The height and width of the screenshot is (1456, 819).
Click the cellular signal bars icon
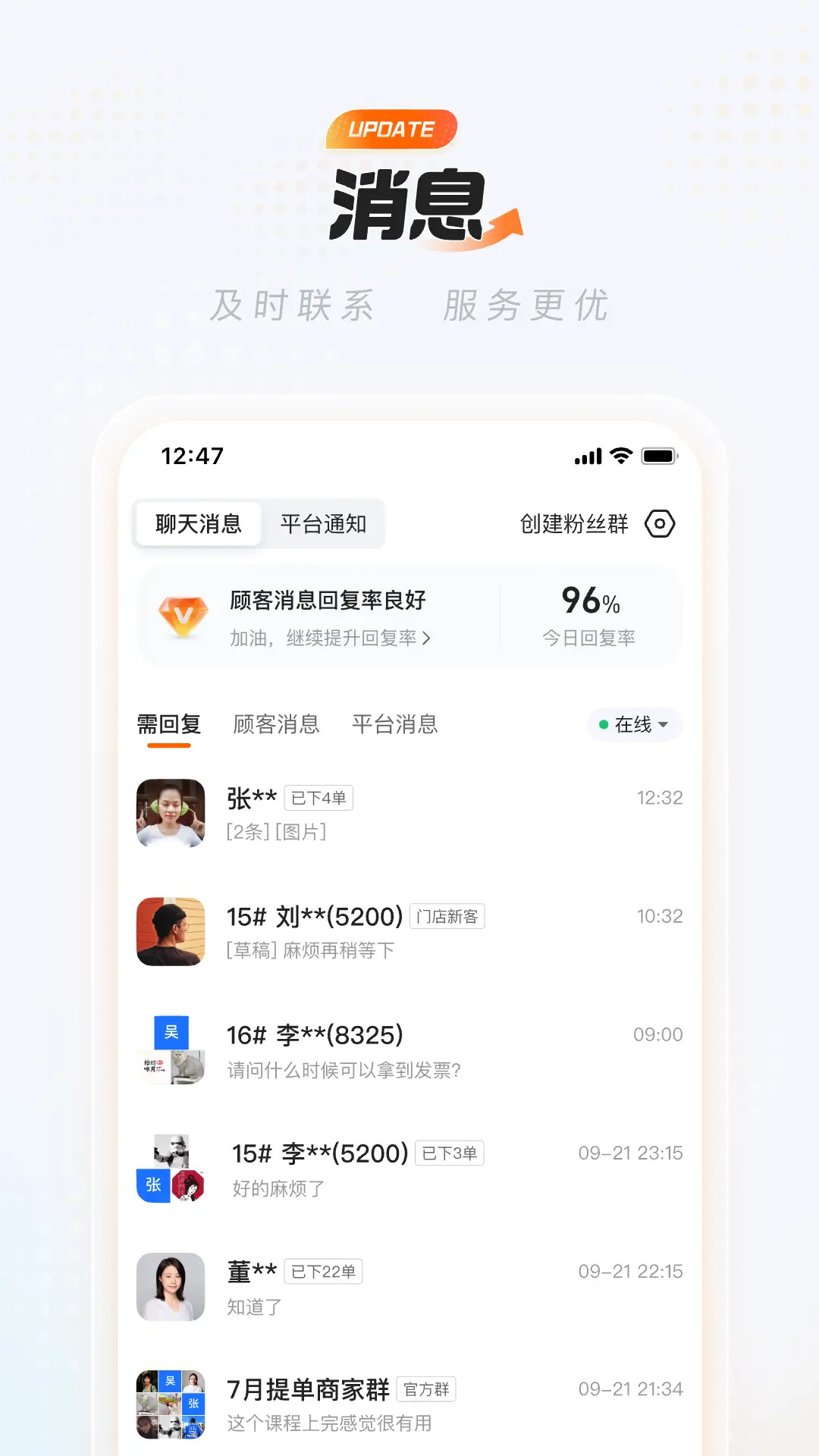tap(588, 455)
